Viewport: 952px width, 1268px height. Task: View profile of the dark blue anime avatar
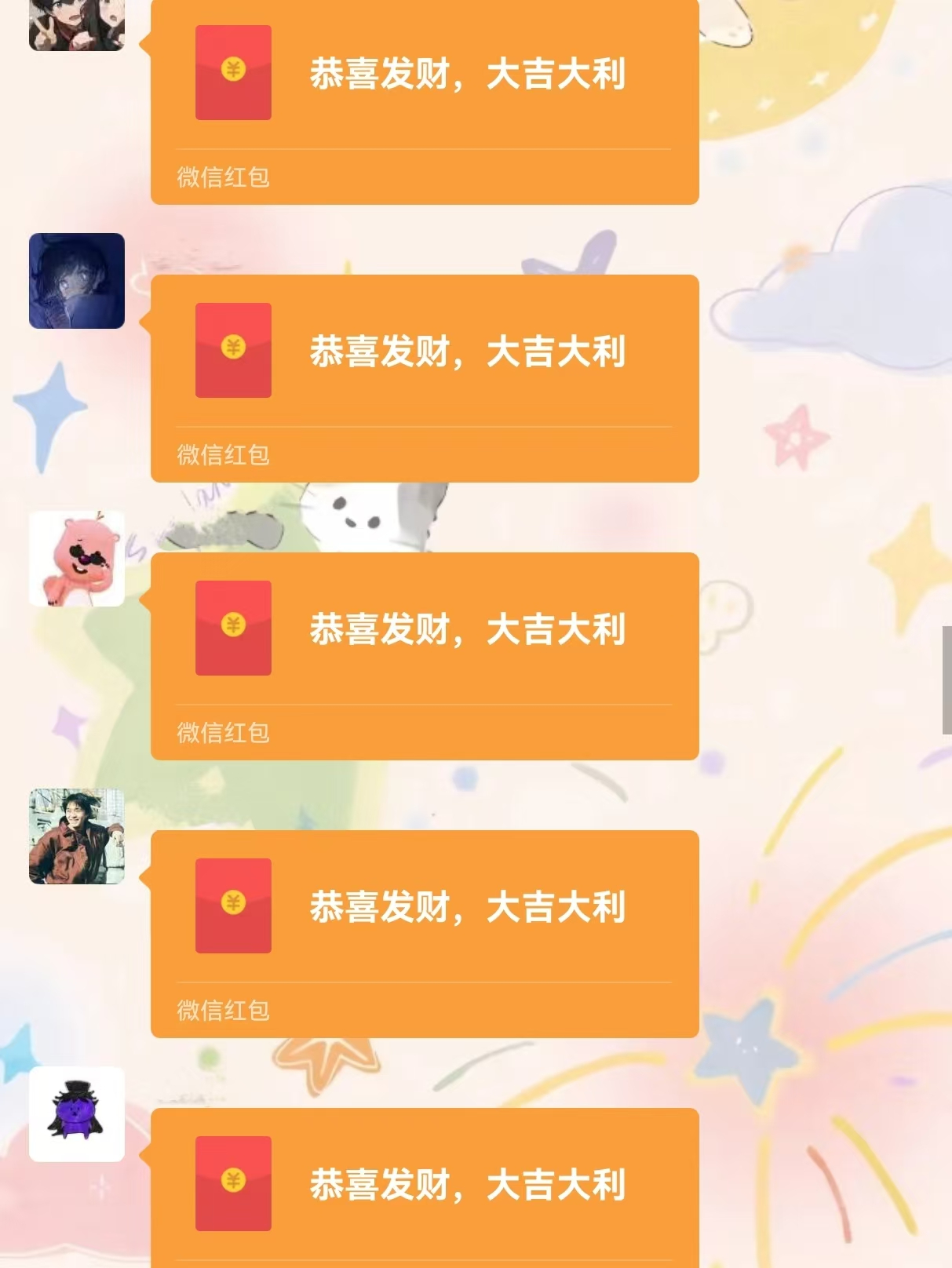click(x=76, y=281)
